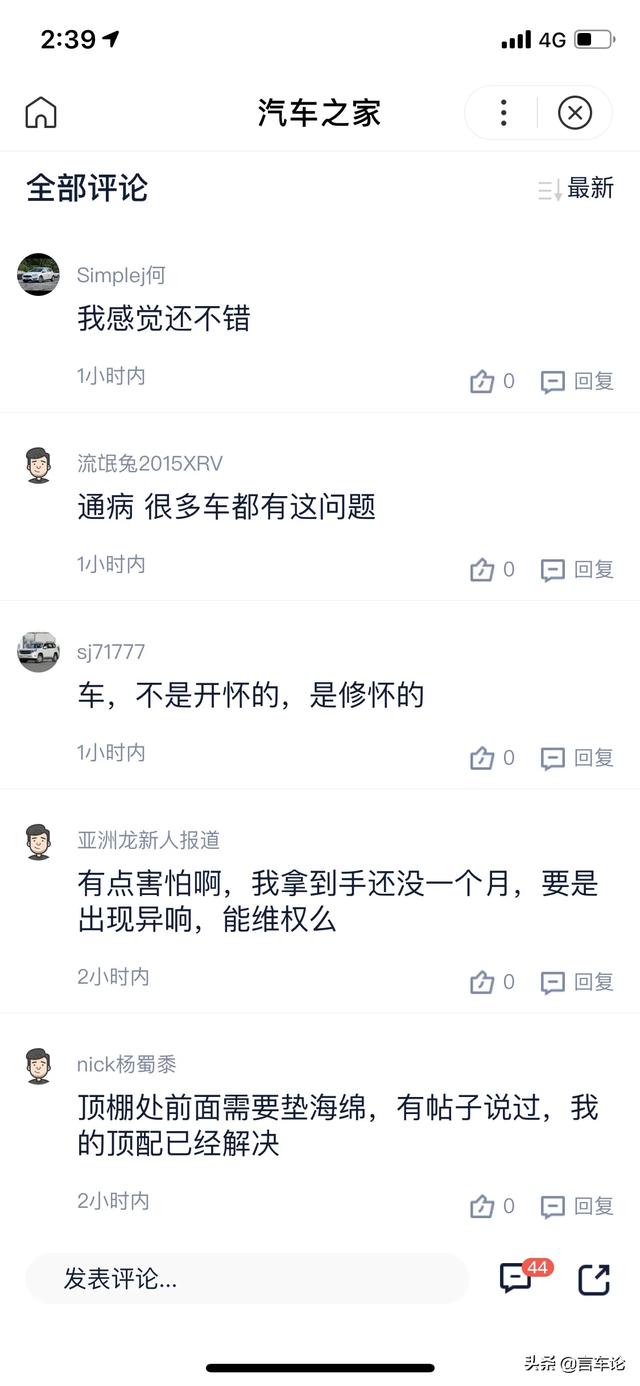Share this post via the share icon
This screenshot has height=1386, width=640.
[x=594, y=1279]
